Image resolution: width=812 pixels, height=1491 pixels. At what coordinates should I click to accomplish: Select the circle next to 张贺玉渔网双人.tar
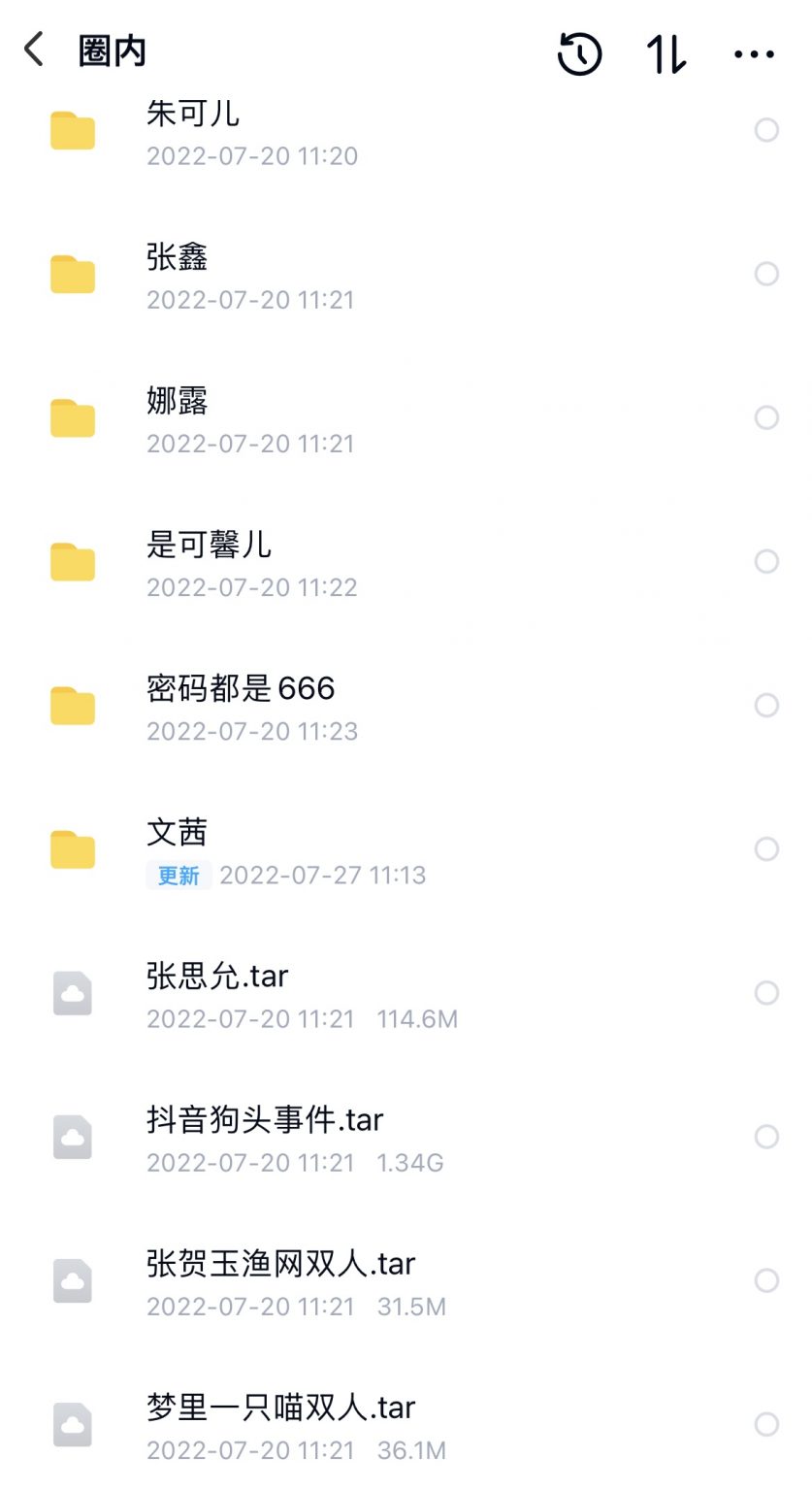coord(766,1280)
